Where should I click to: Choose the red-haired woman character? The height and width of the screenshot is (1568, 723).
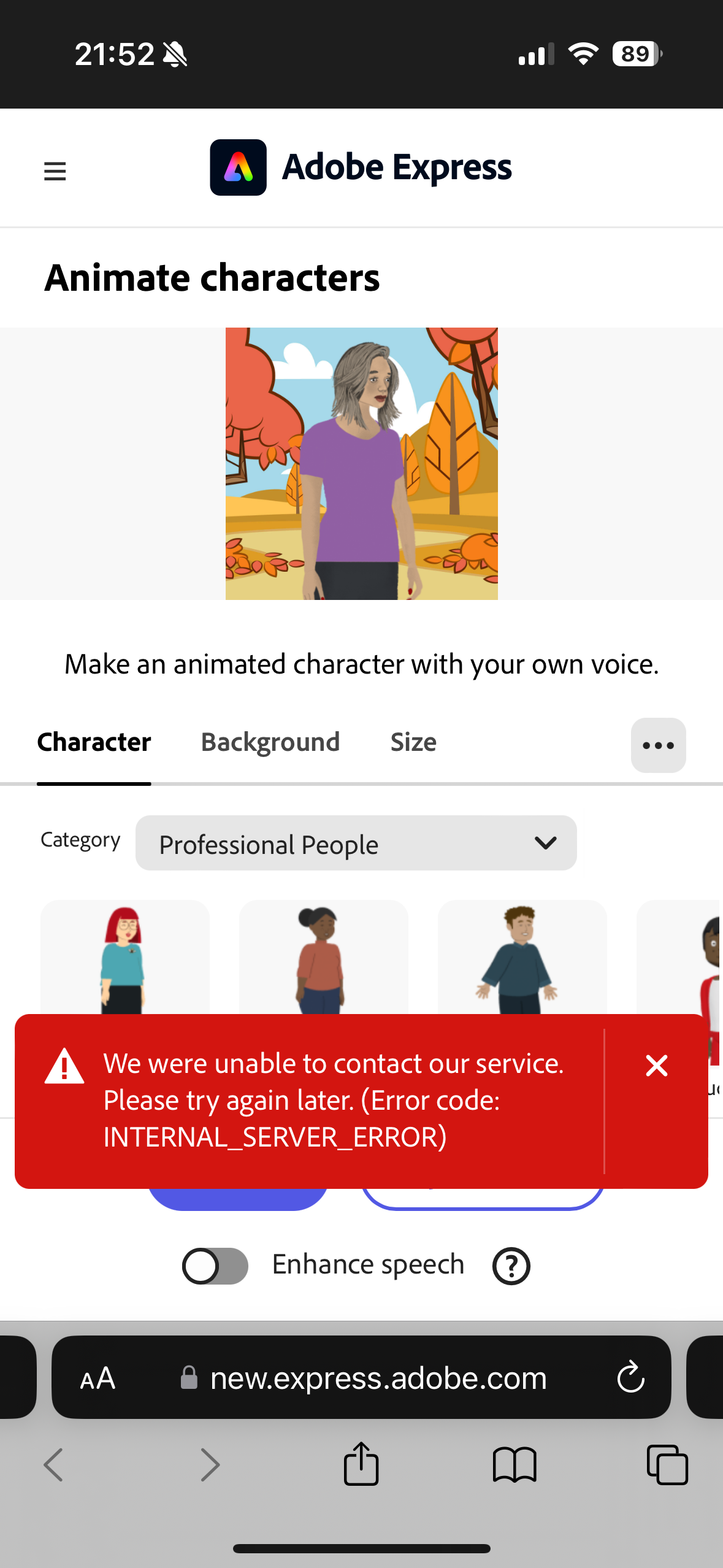124,957
